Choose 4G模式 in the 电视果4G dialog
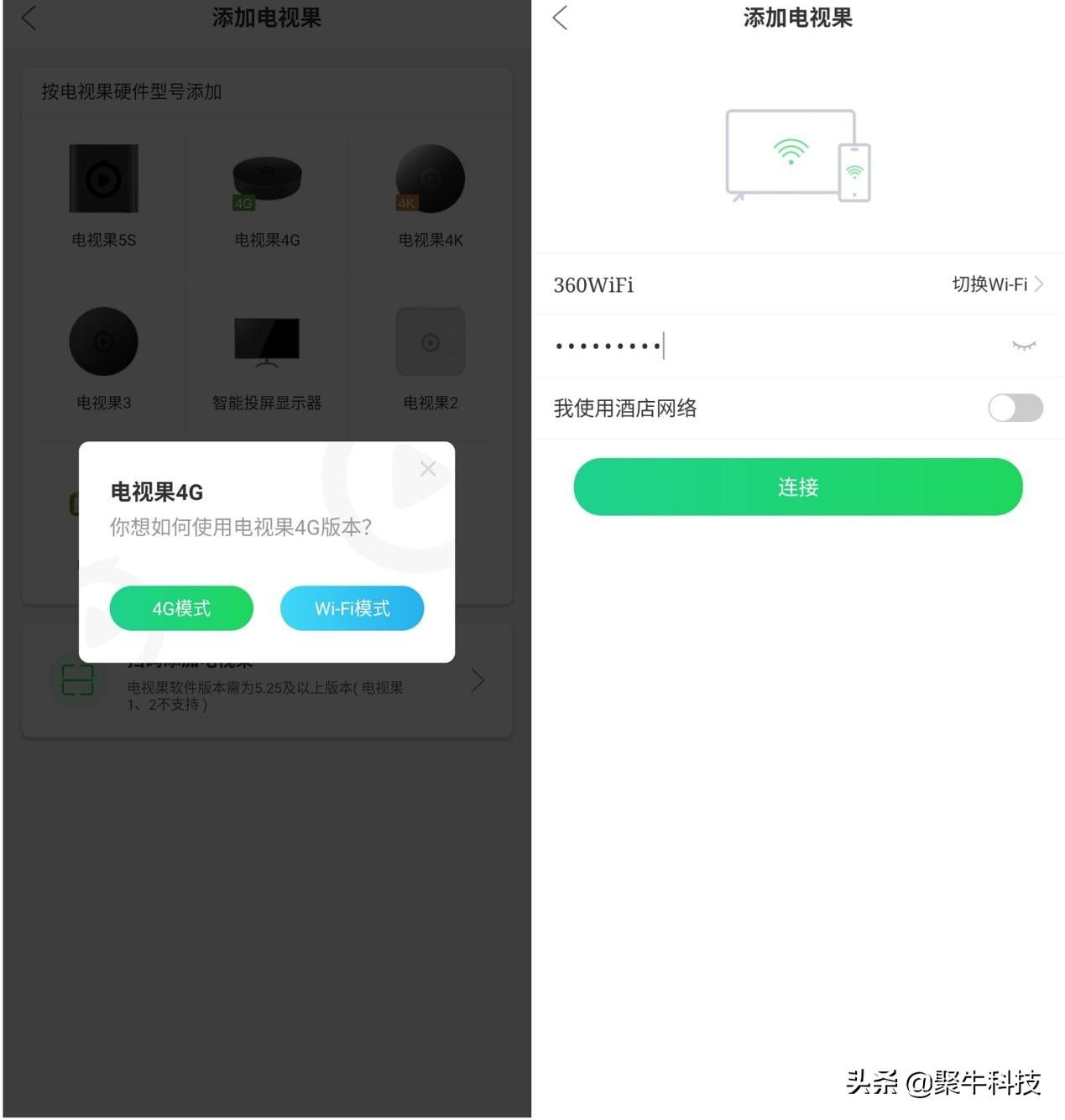 pos(181,608)
